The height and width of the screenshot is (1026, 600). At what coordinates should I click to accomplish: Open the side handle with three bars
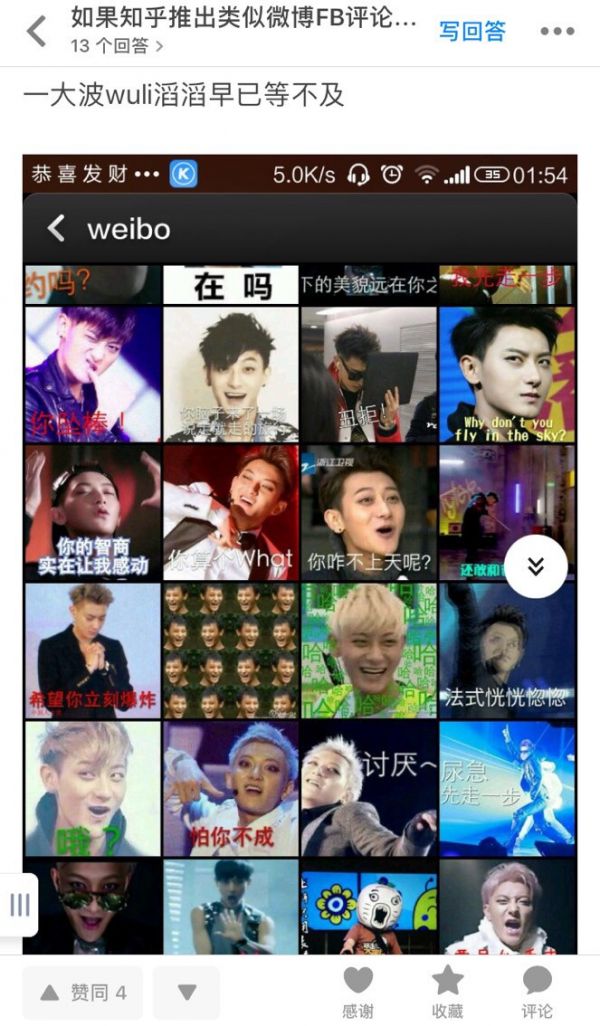(x=19, y=904)
